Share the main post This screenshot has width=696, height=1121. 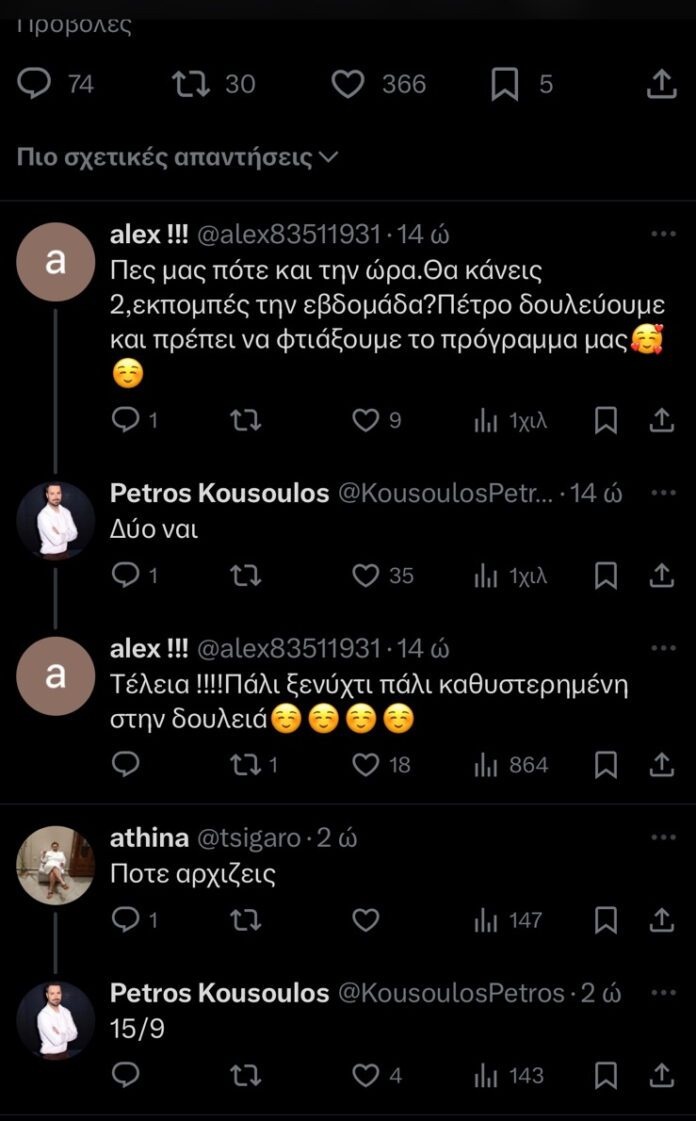pyautogui.click(x=660, y=85)
